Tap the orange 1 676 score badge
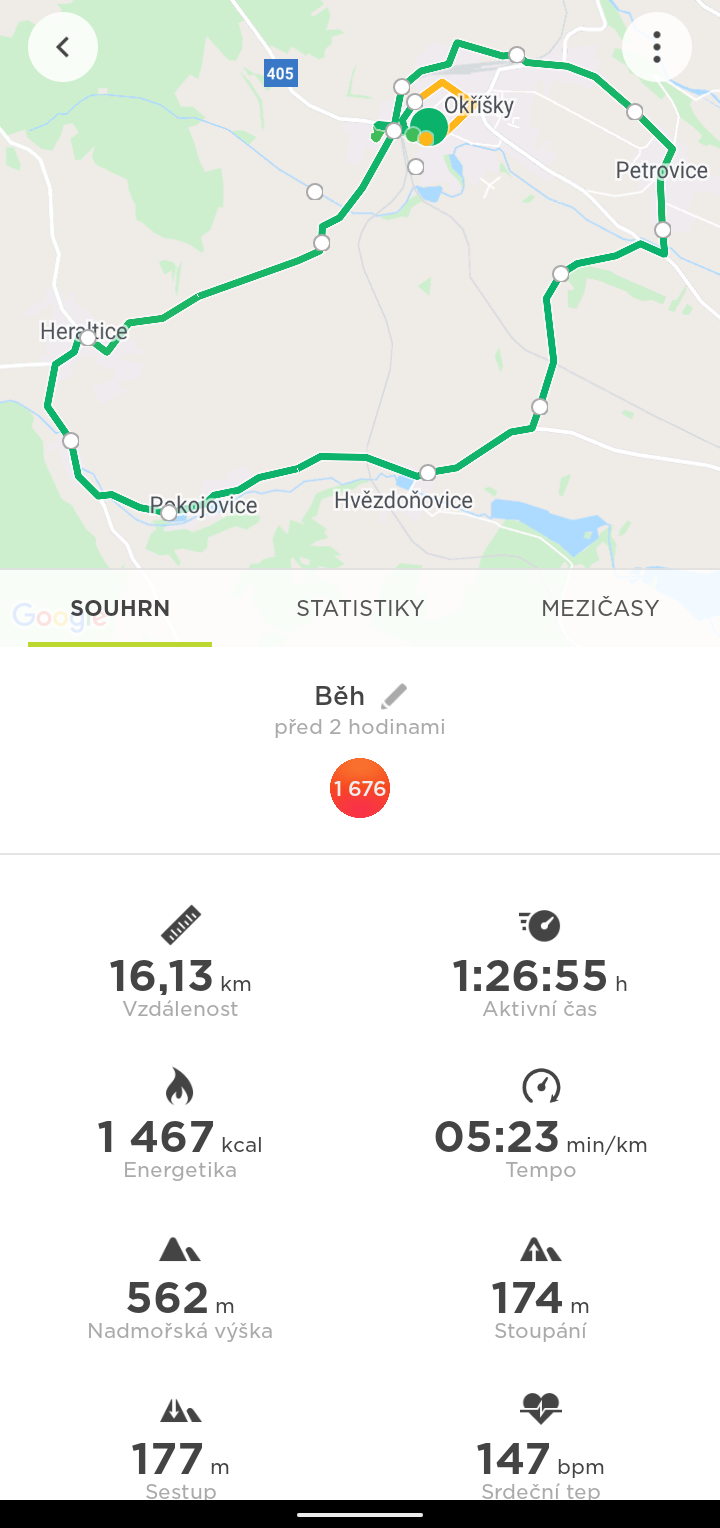720x1528 pixels. pos(360,789)
